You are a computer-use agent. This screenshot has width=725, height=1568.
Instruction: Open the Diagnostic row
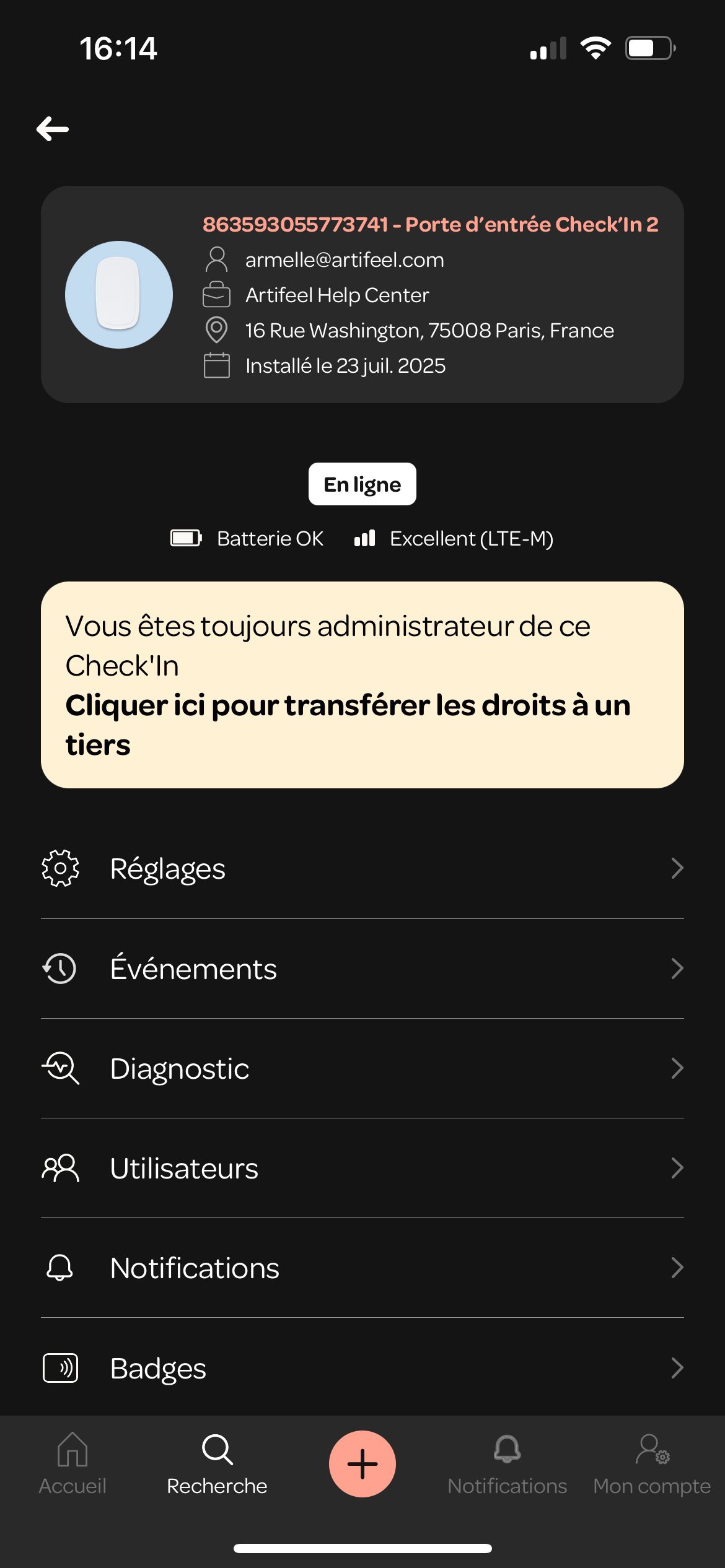362,1068
